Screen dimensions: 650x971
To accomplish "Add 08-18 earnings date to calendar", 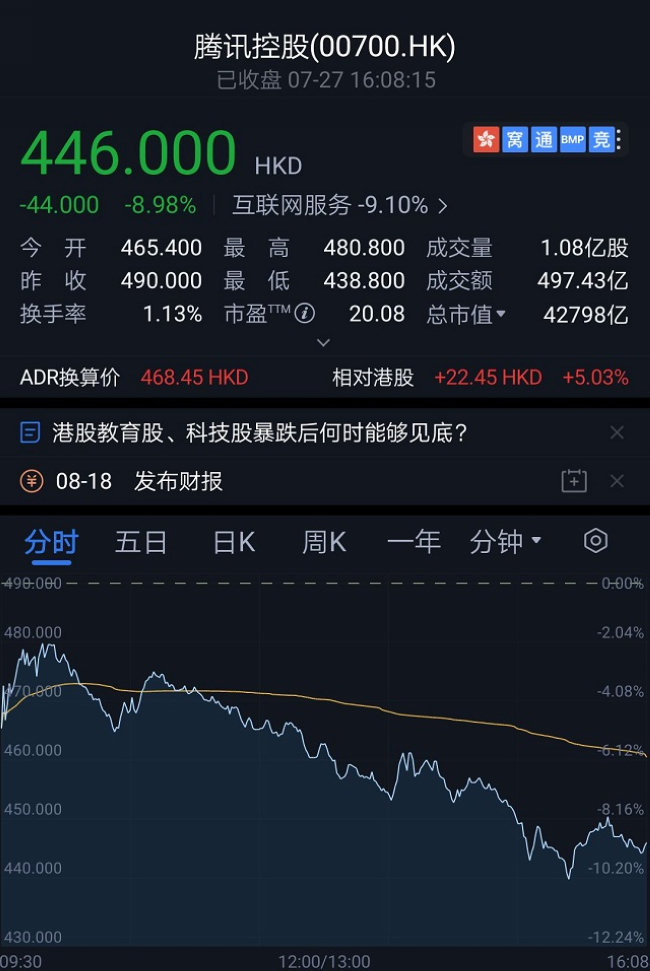I will click(574, 481).
